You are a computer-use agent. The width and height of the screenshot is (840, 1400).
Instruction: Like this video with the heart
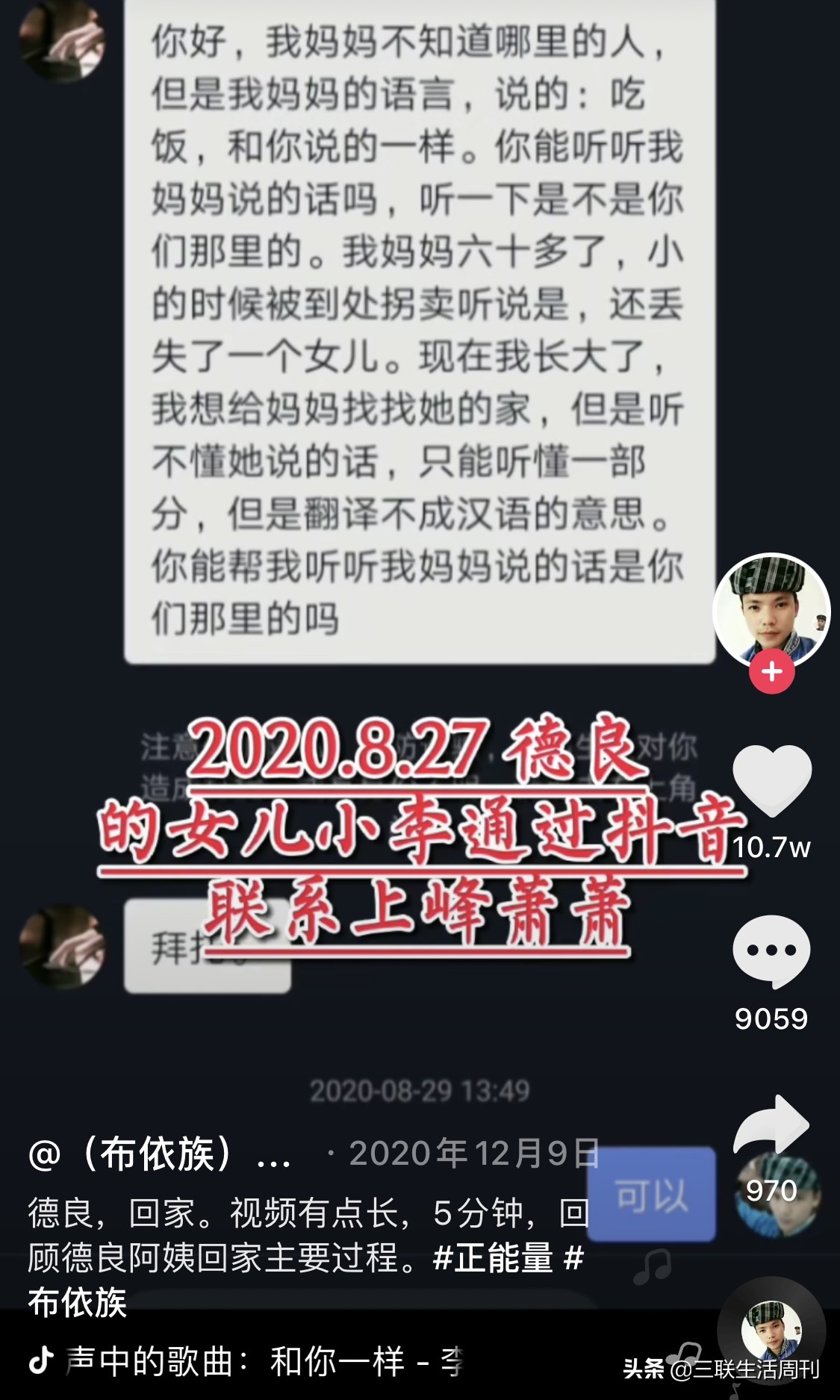coord(771,780)
